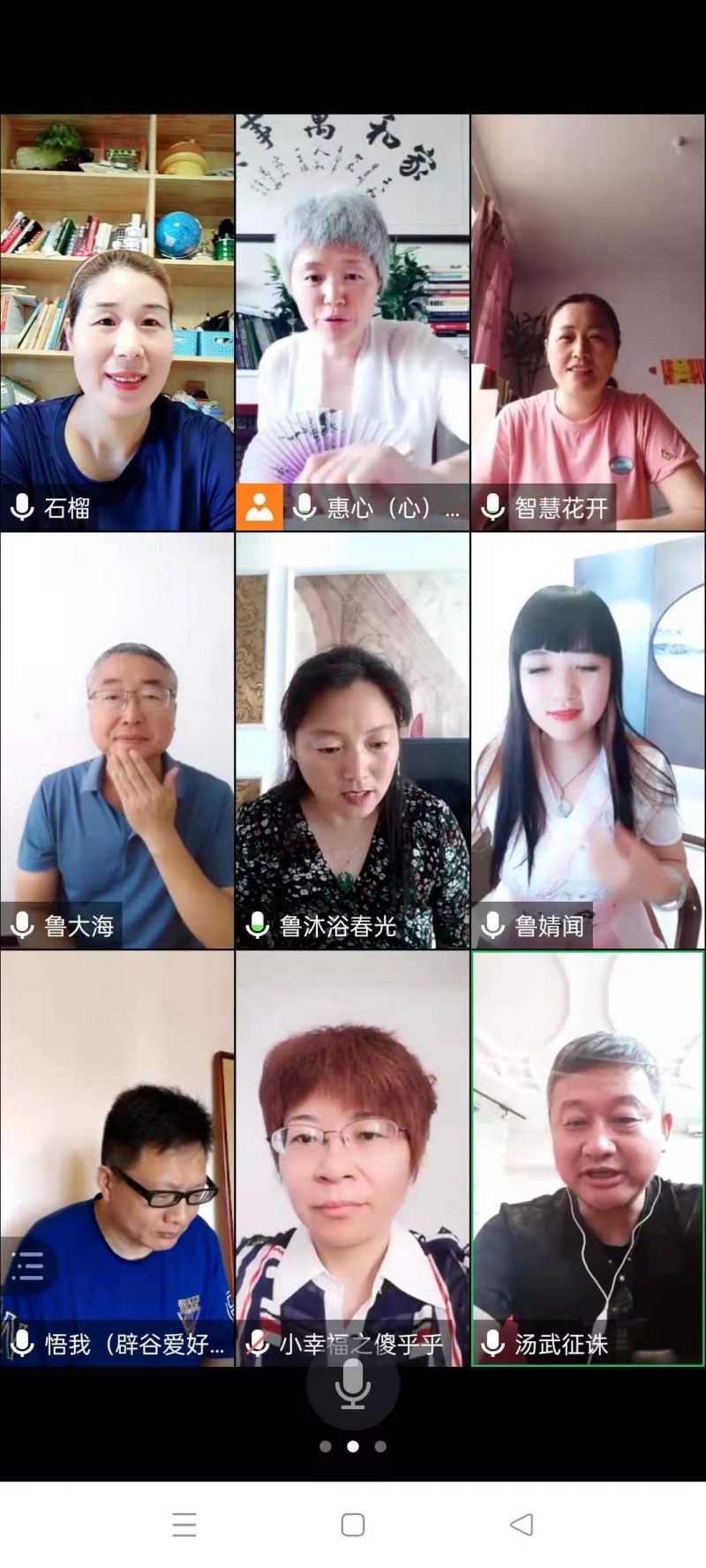Tap the video tile of 鲁婧闻
Image resolution: width=706 pixels, height=1568 pixels.
click(x=588, y=739)
